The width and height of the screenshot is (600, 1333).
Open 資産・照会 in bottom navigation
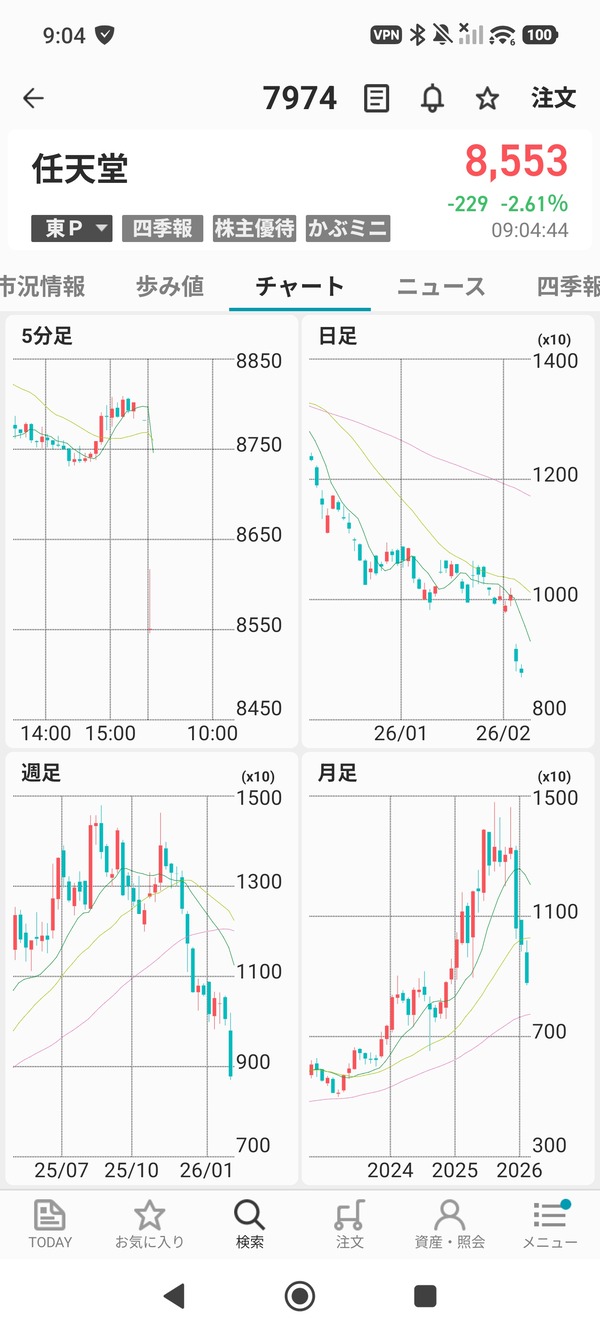point(450,1224)
